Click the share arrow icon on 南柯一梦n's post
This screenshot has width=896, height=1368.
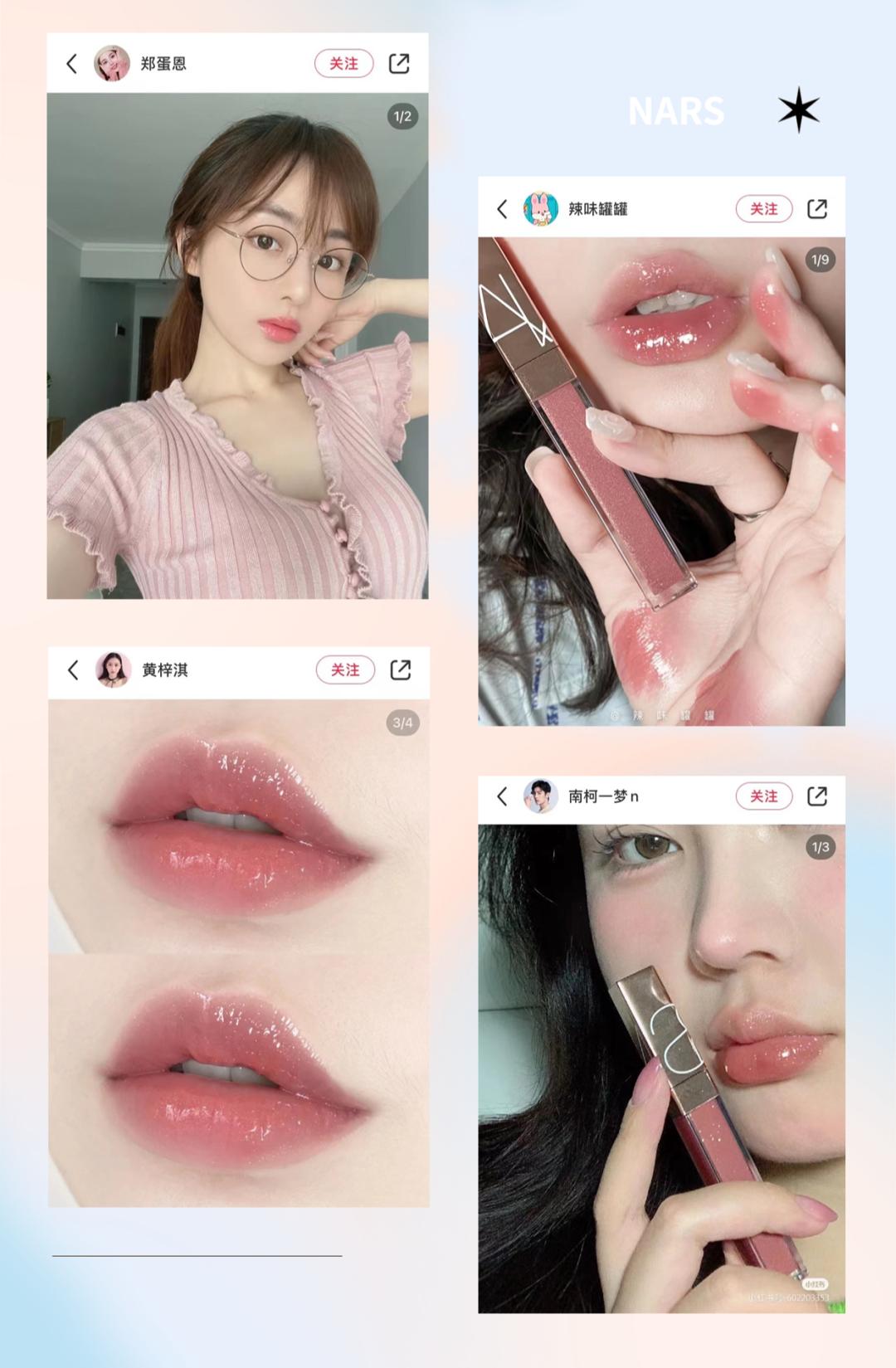pos(820,796)
